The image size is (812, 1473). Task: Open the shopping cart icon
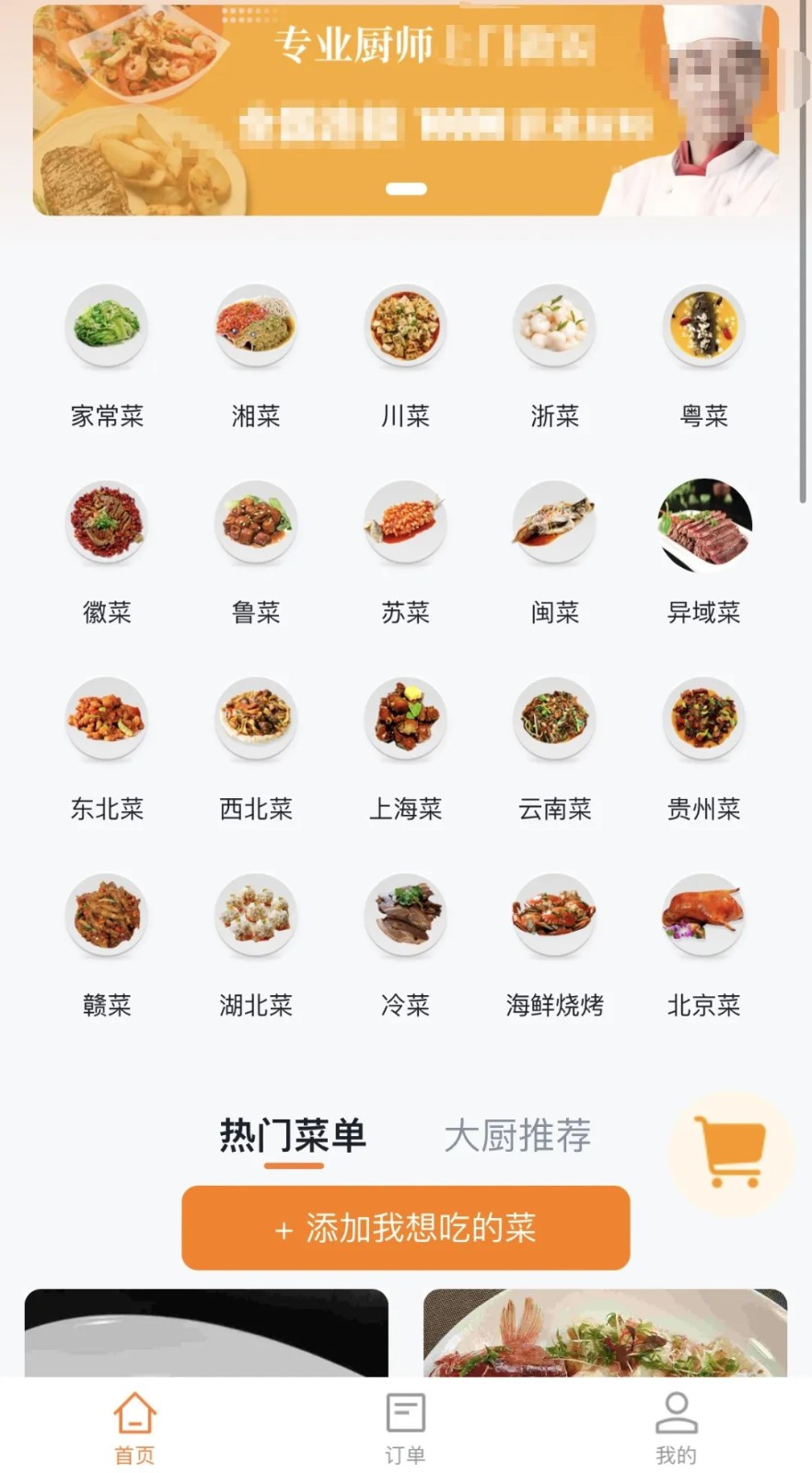coord(730,1153)
